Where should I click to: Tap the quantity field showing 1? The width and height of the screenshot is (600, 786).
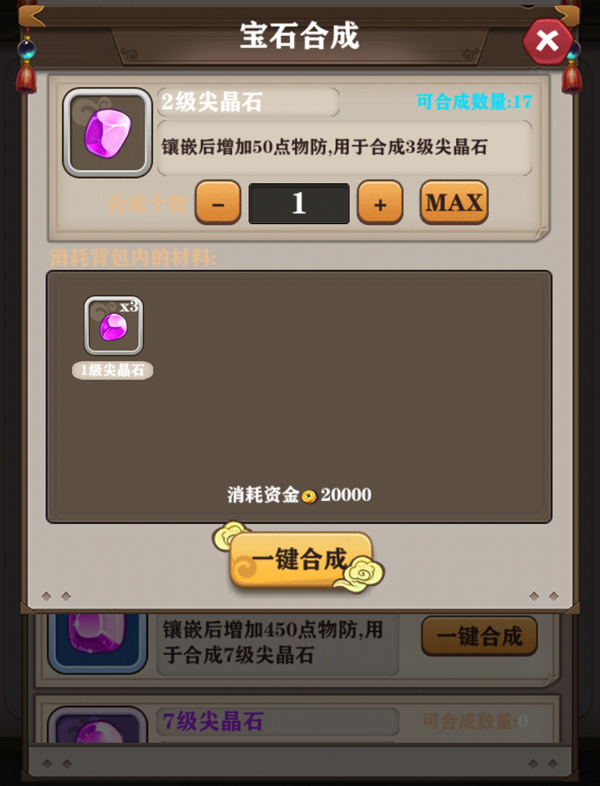[299, 203]
